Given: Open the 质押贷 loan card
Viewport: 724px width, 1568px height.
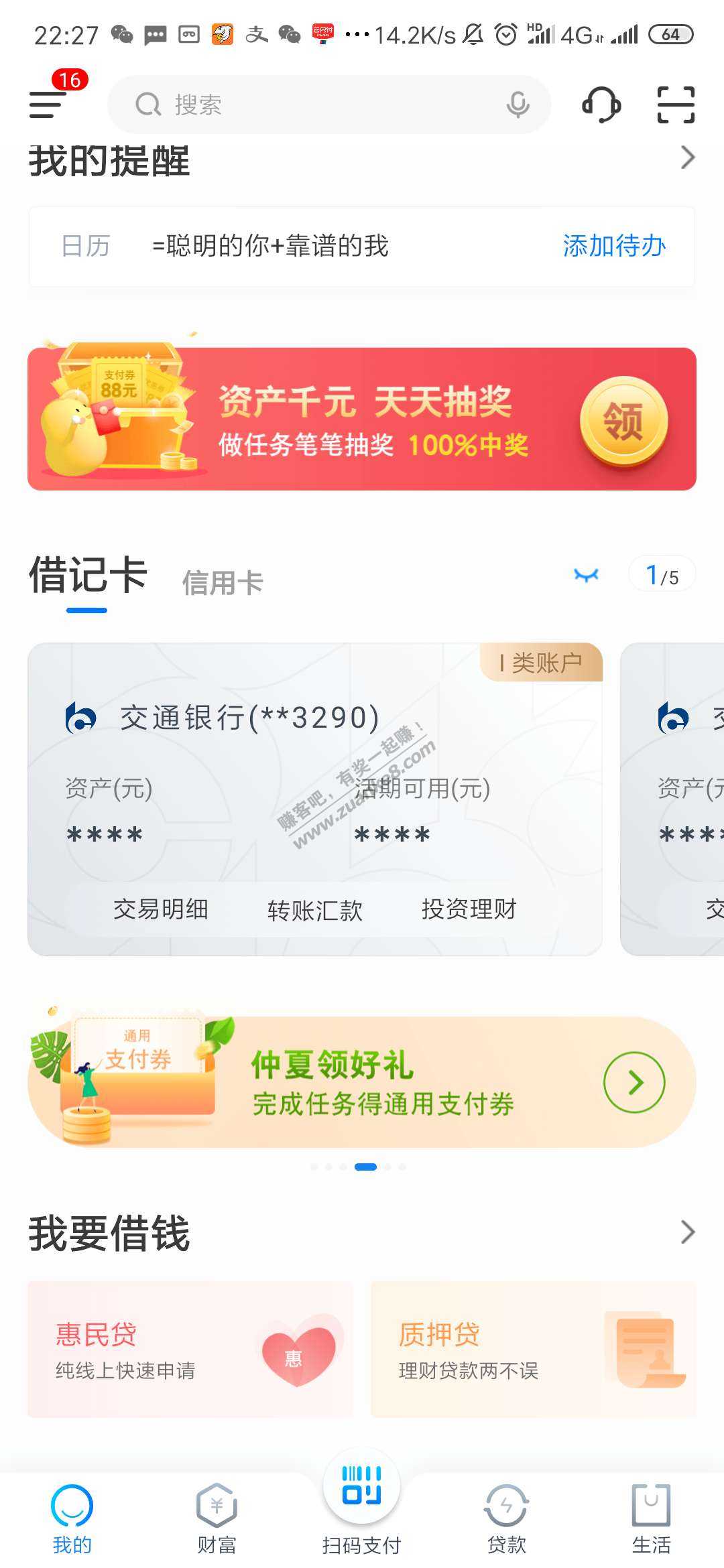Looking at the screenshot, I should tap(534, 1349).
